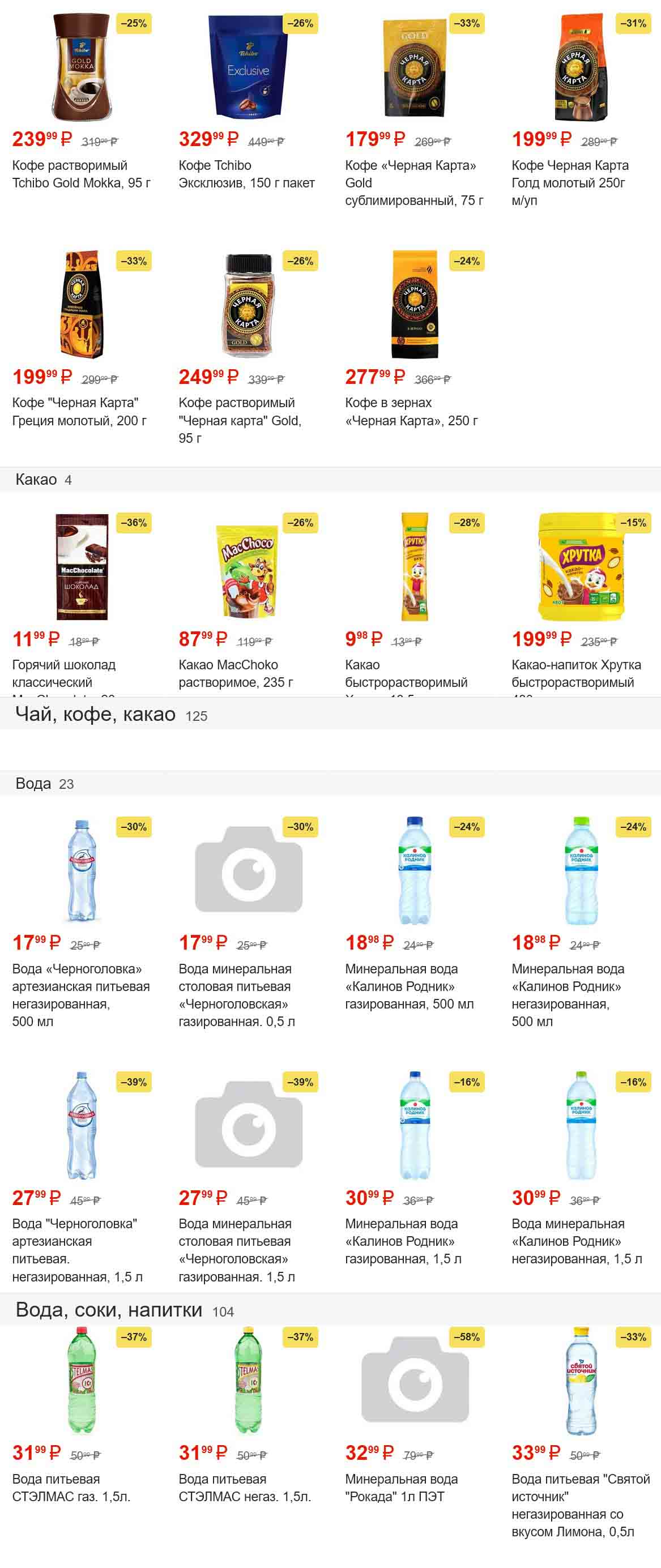Open Черная Карта Голд молотый 250г product
The image size is (661, 1568).
tap(581, 67)
